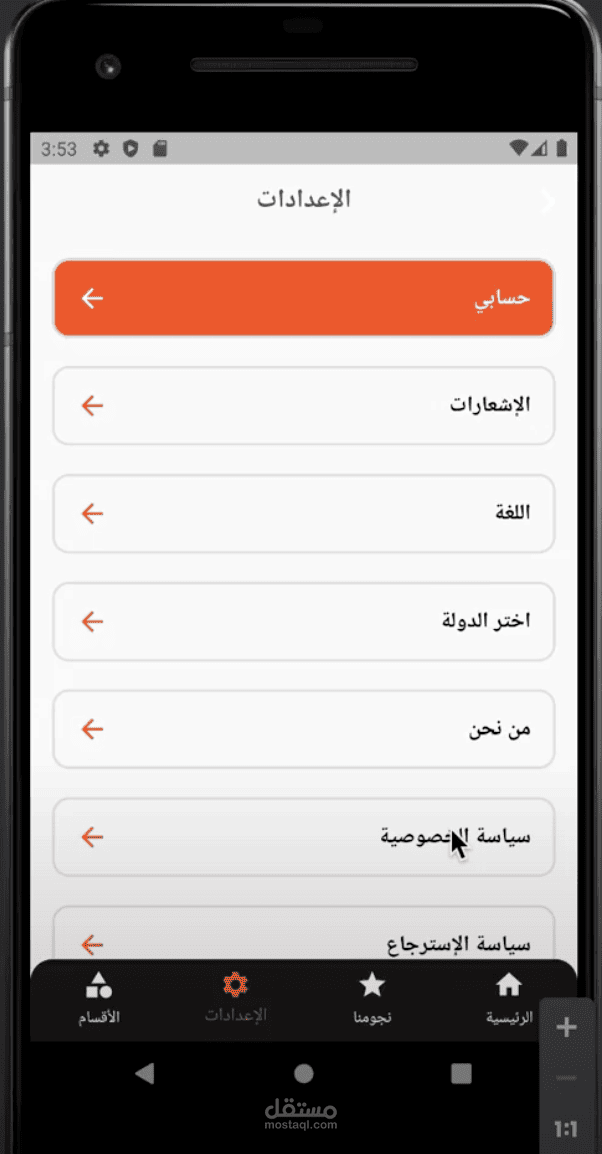The width and height of the screenshot is (602, 1154).
Task: Switch to the نجومنا stars tab
Action: (372, 998)
